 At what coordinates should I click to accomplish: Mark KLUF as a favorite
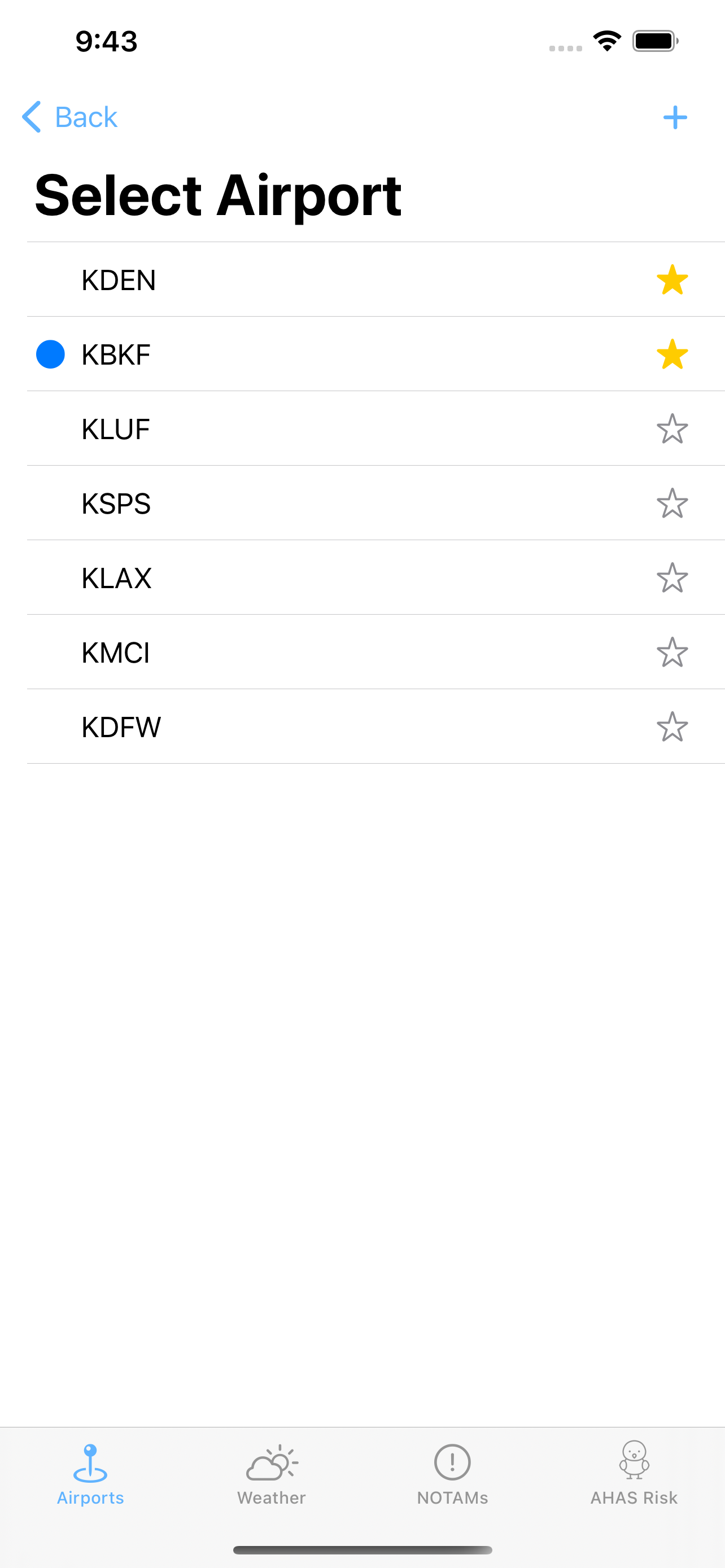pos(672,429)
